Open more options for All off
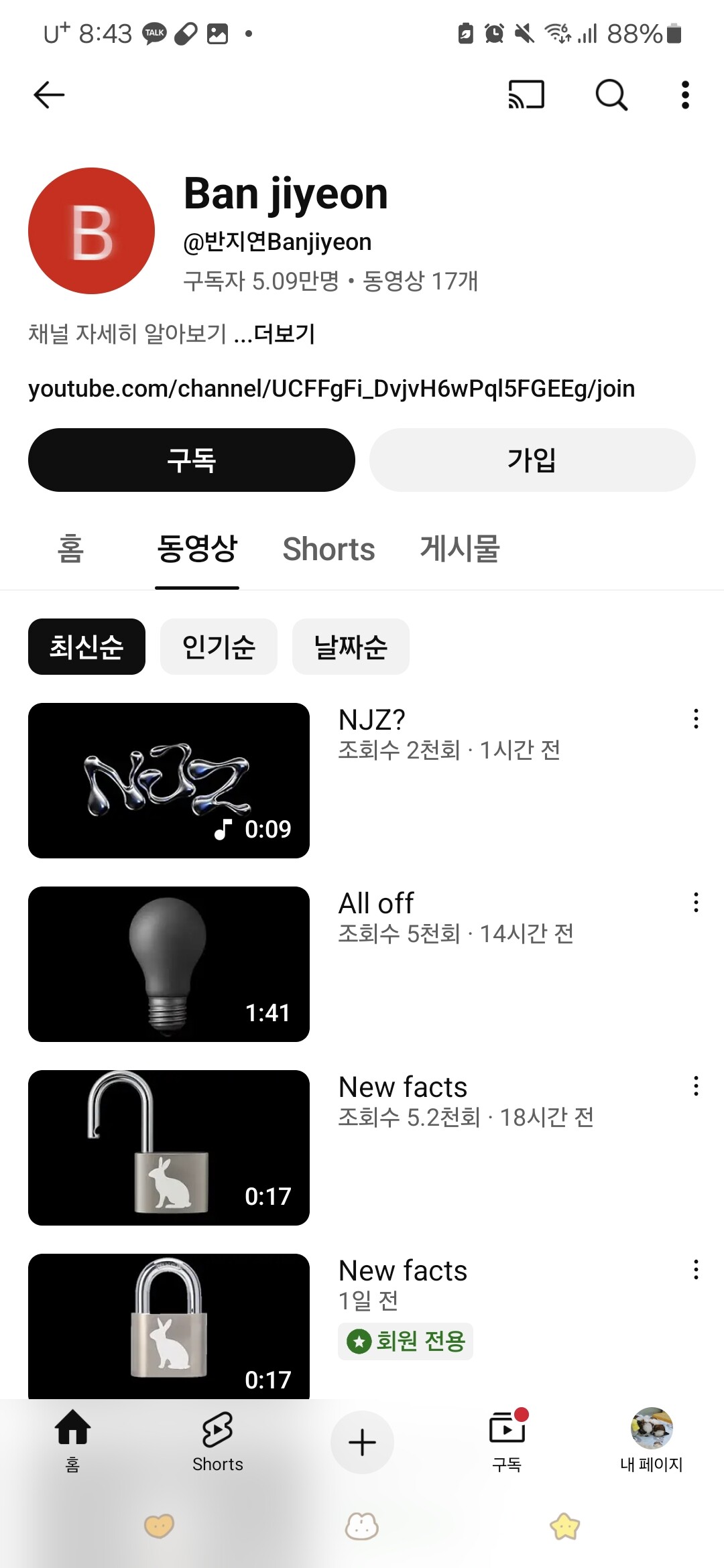 [696, 903]
